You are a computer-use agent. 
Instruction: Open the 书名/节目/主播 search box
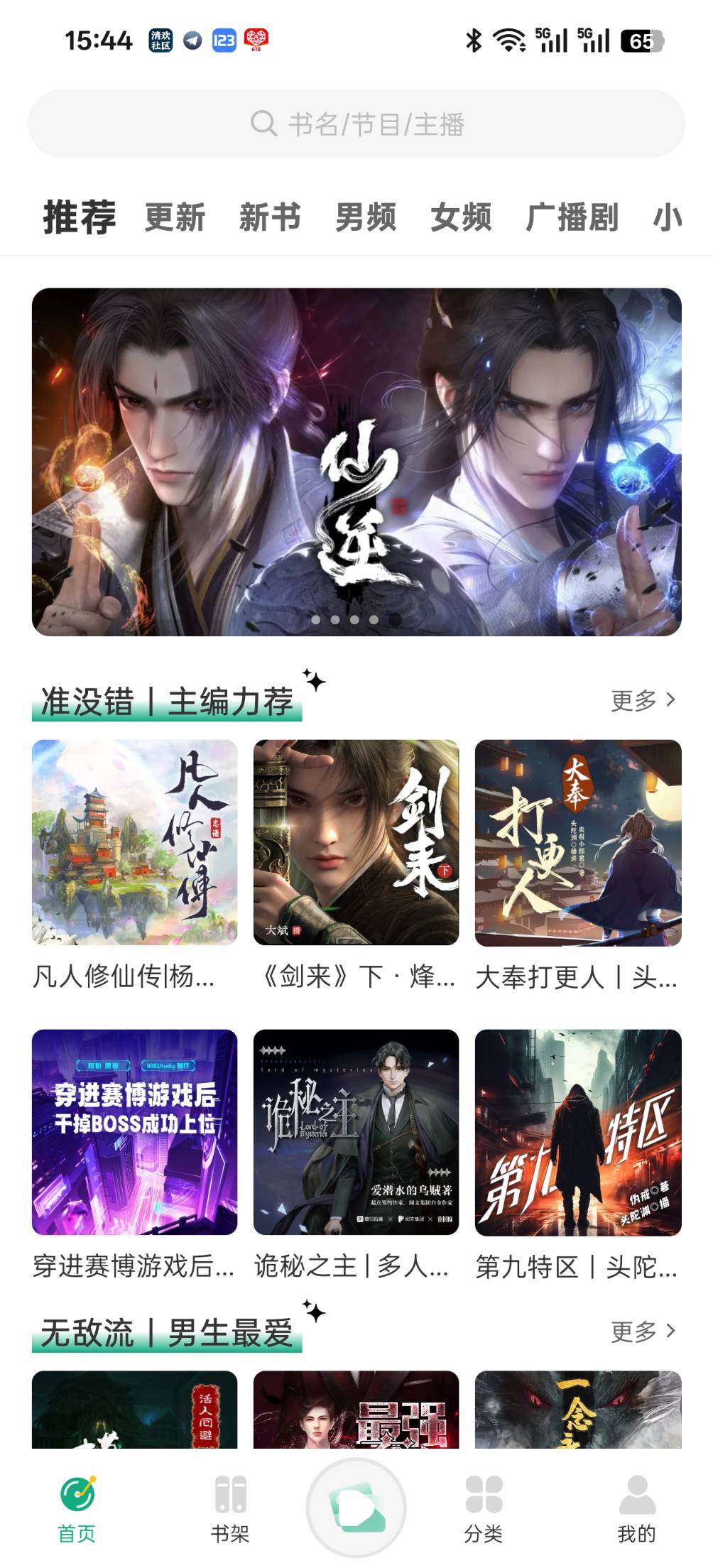[356, 124]
